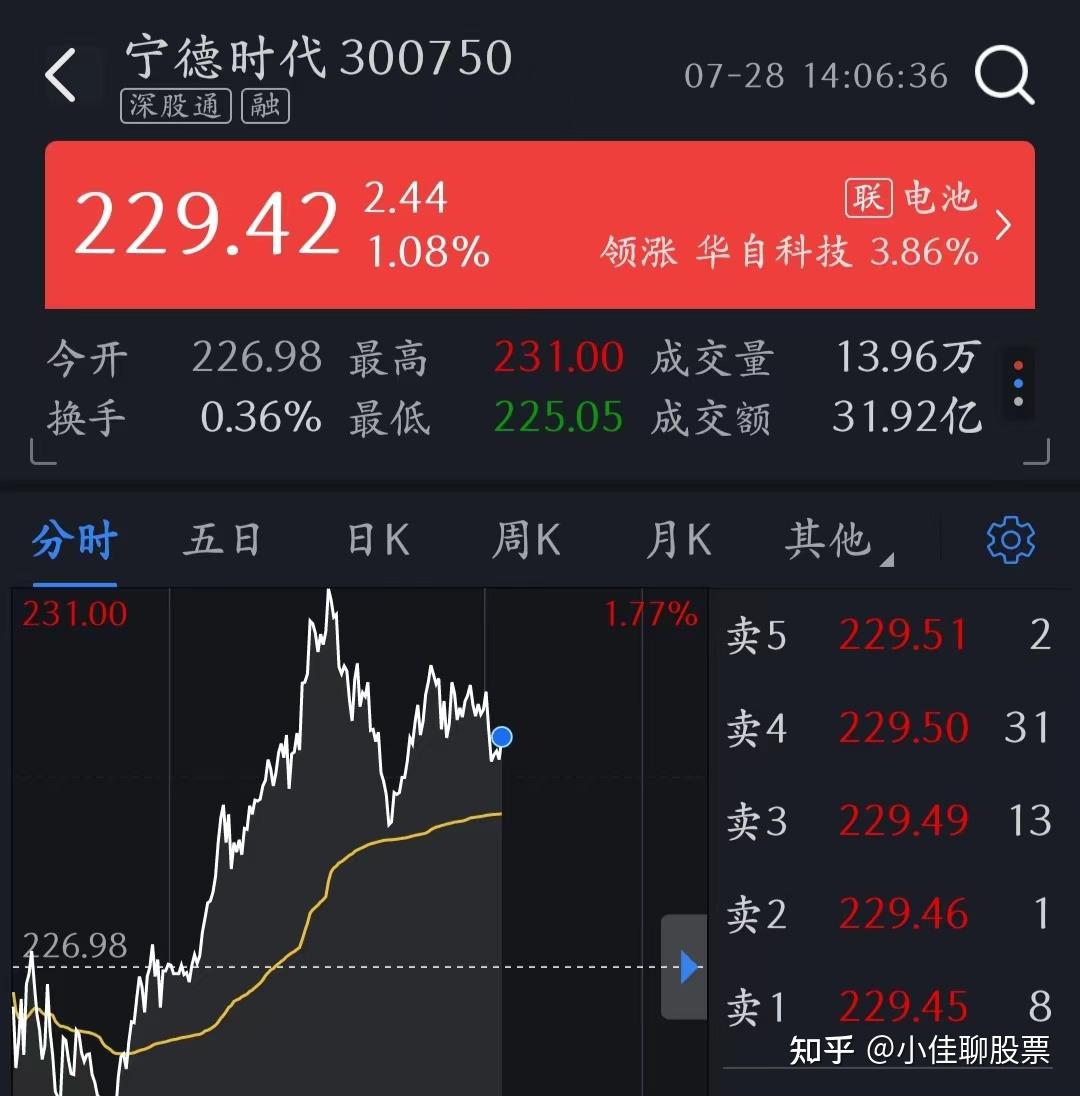This screenshot has width=1080, height=1096.
Task: Select the 五日 five-day chart tab
Action: 222,540
